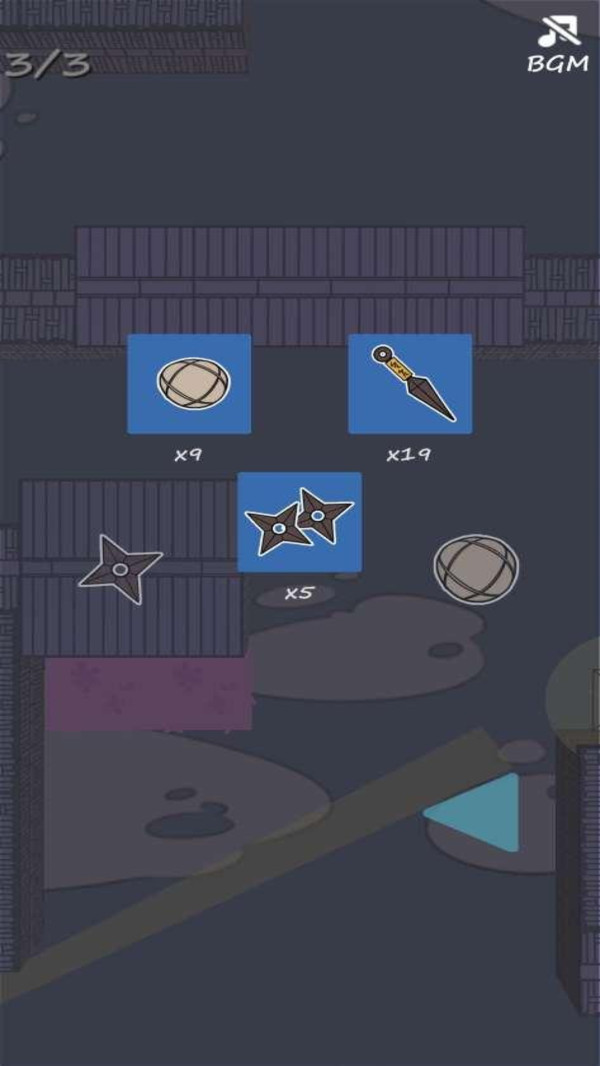The height and width of the screenshot is (1066, 600).
Task: Select the stone ball weapon tile
Action: [x=189, y=384]
